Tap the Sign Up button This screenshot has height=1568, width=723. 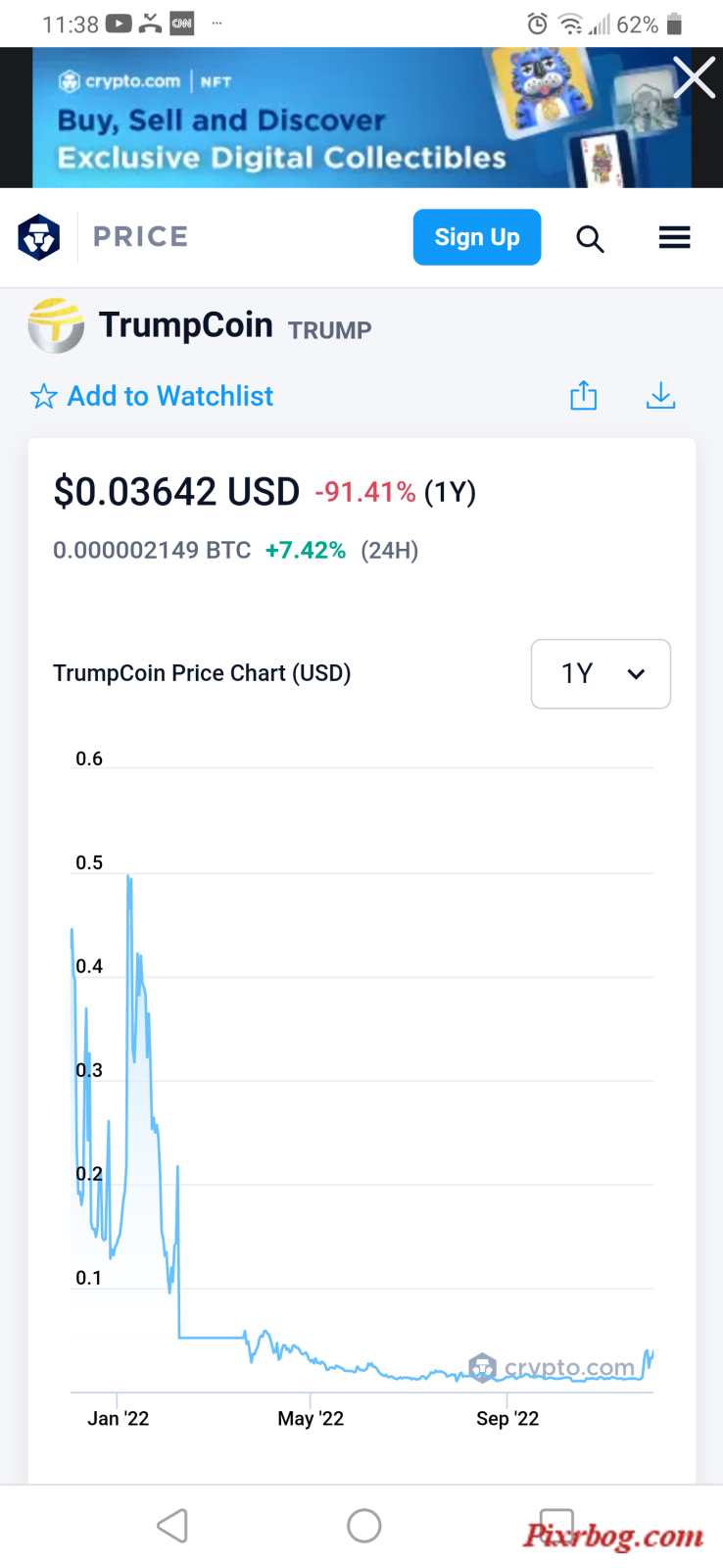(x=477, y=237)
